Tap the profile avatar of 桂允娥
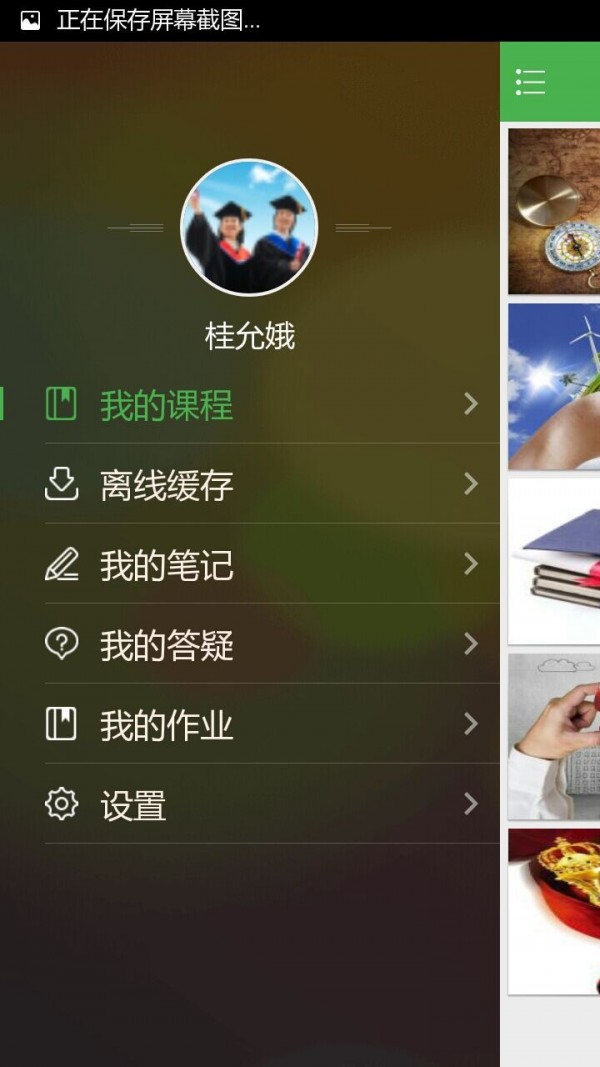The width and height of the screenshot is (600, 1067). pyautogui.click(x=249, y=228)
